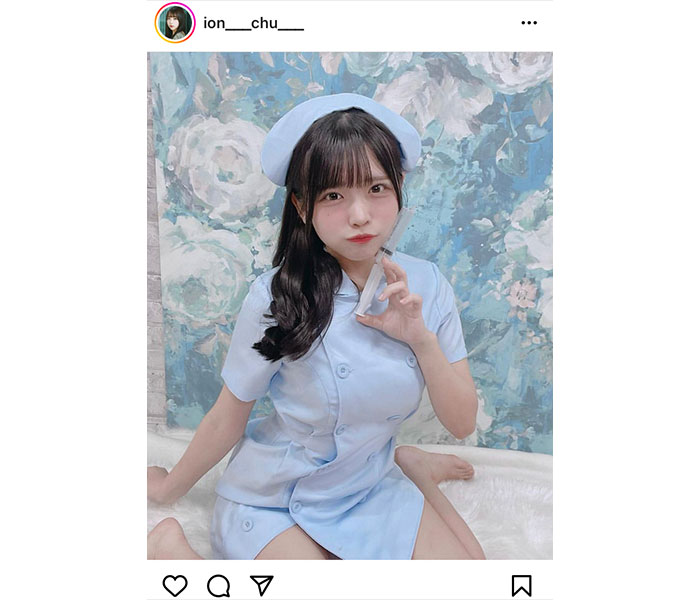
Task: Open the ion___chu___ username link
Action: point(253,24)
